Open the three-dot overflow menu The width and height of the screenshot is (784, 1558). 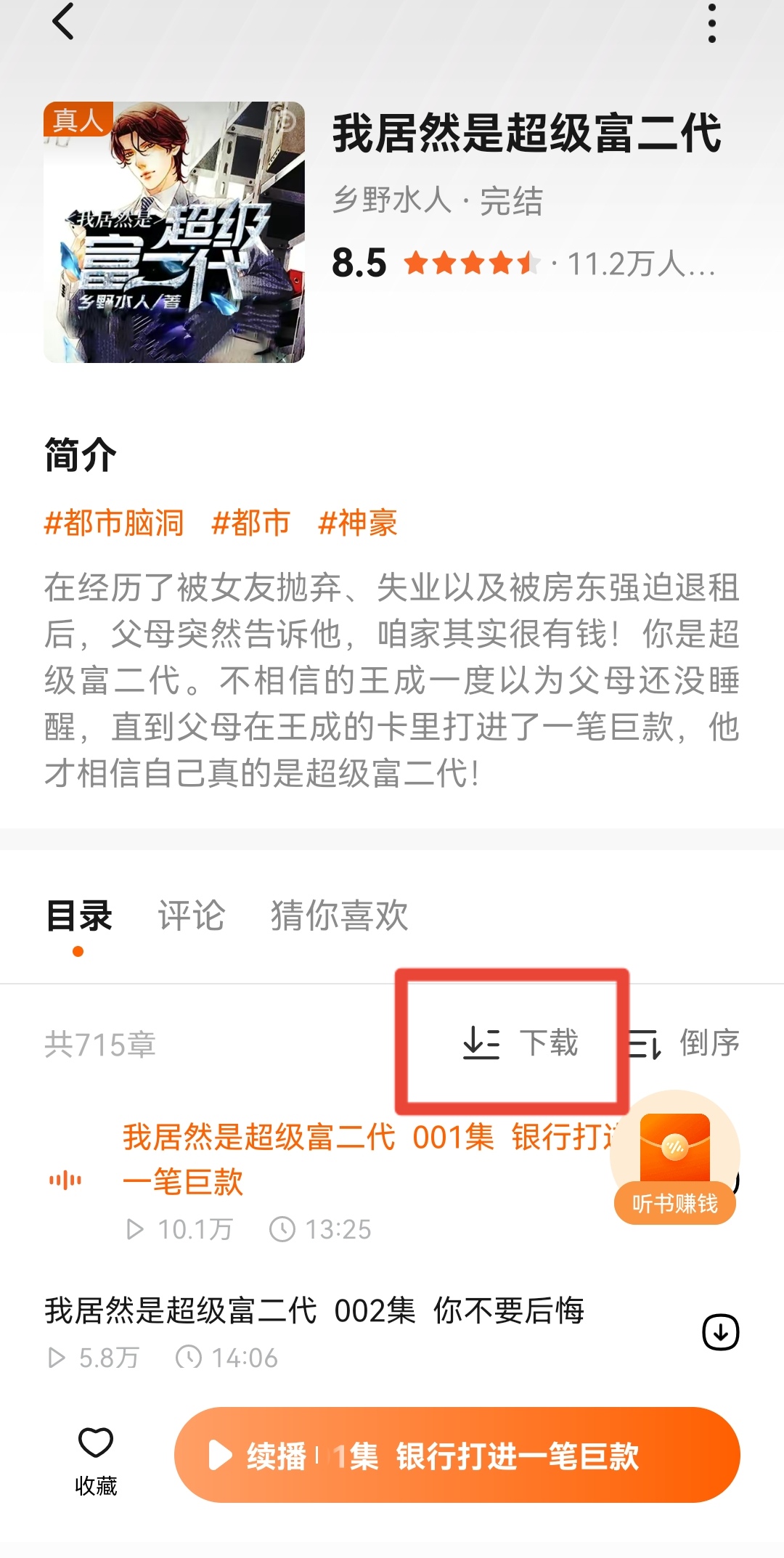pos(711,23)
